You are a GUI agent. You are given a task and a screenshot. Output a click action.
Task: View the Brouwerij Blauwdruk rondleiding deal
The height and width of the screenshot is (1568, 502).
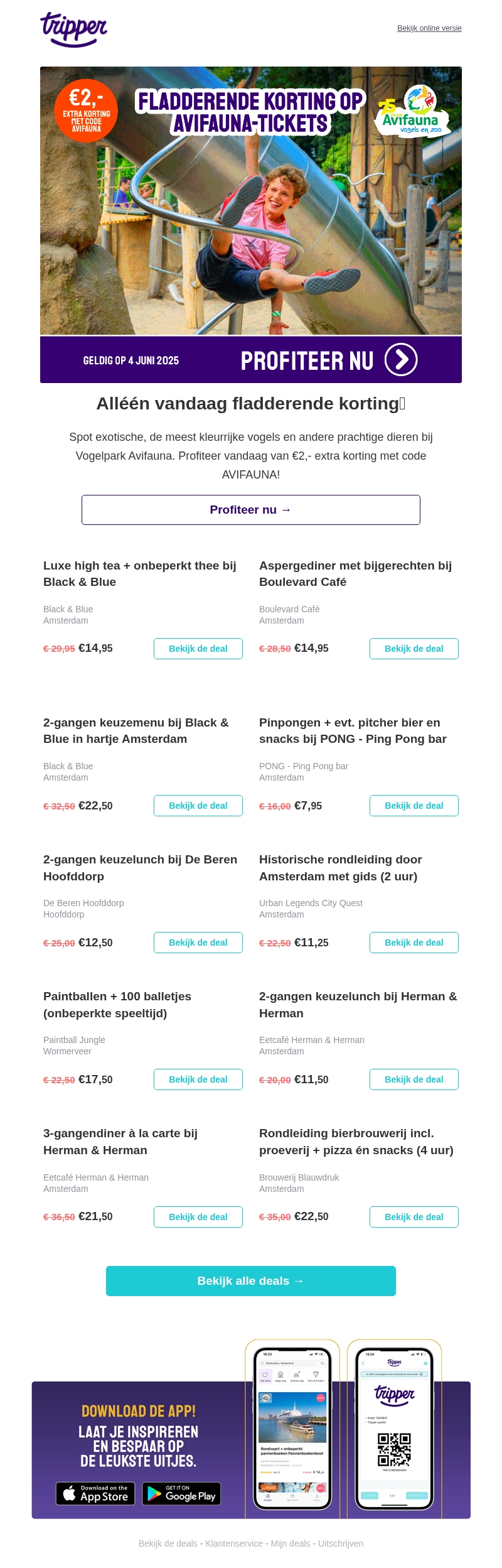pos(414,1217)
